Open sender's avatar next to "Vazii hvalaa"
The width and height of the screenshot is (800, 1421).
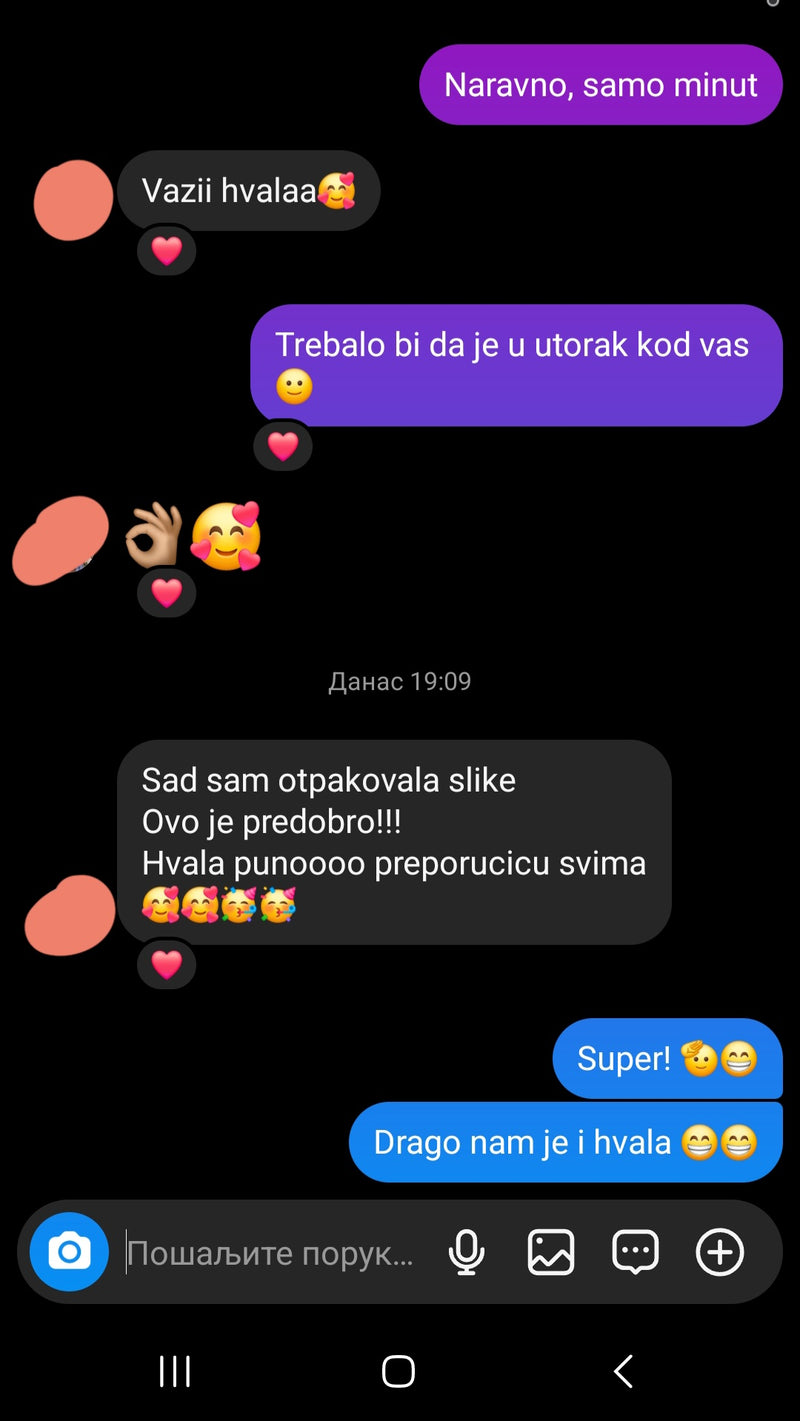pyautogui.click(x=74, y=200)
